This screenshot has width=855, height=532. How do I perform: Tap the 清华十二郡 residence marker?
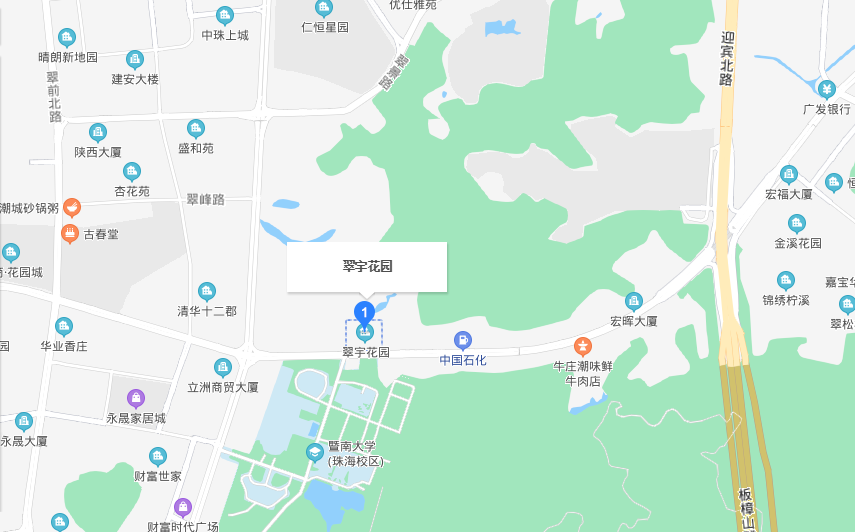(x=207, y=291)
